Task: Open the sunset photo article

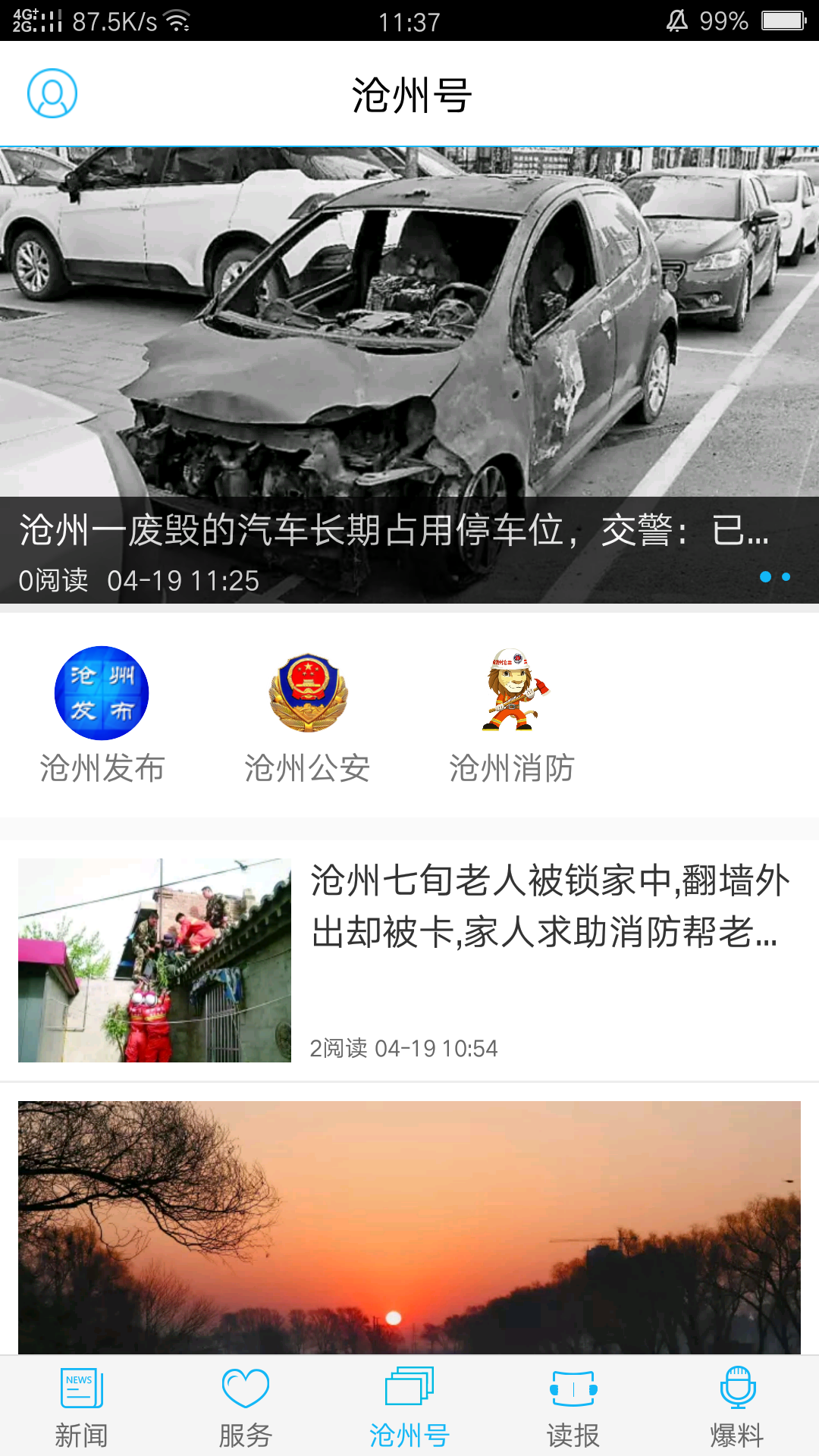Action: click(409, 1227)
